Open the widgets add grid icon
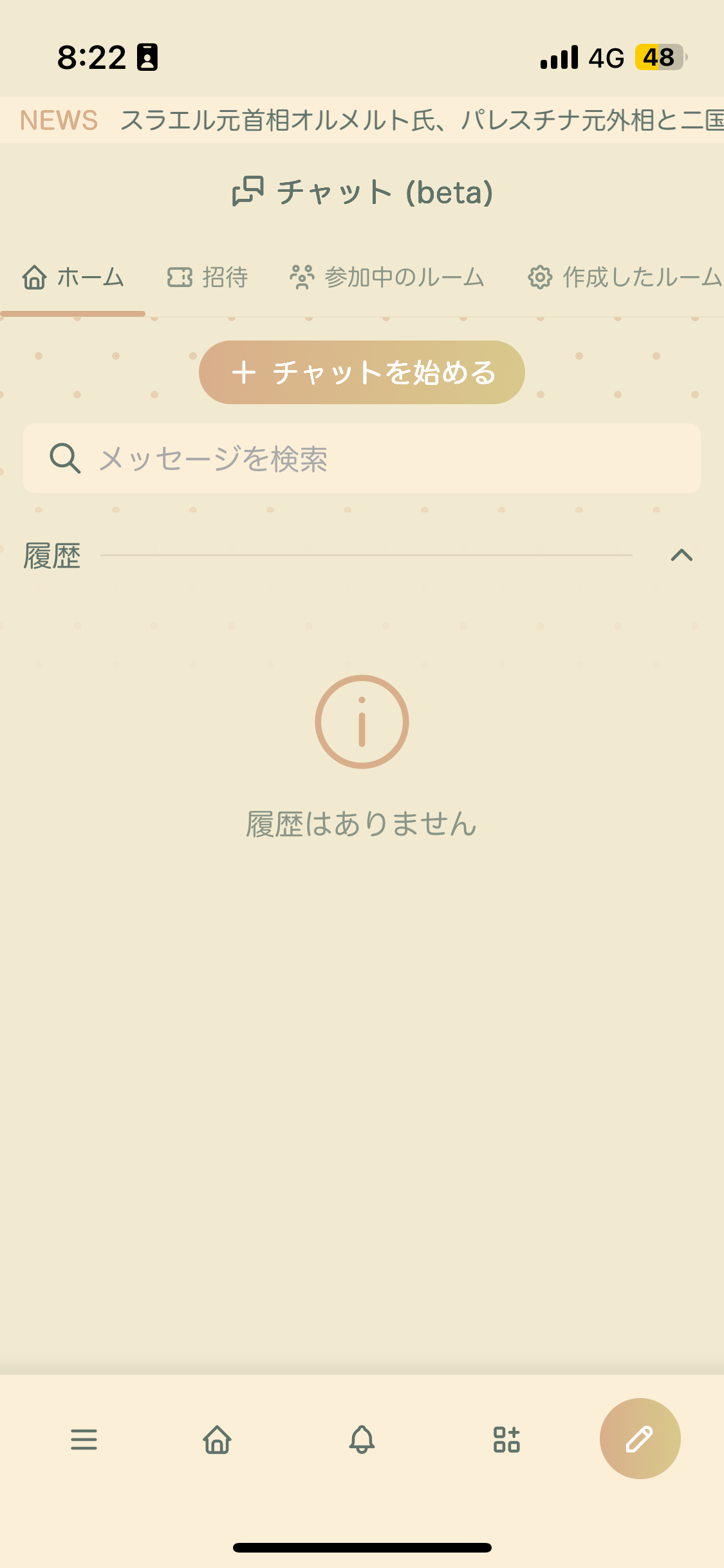This screenshot has height=1568, width=724. [x=506, y=1439]
